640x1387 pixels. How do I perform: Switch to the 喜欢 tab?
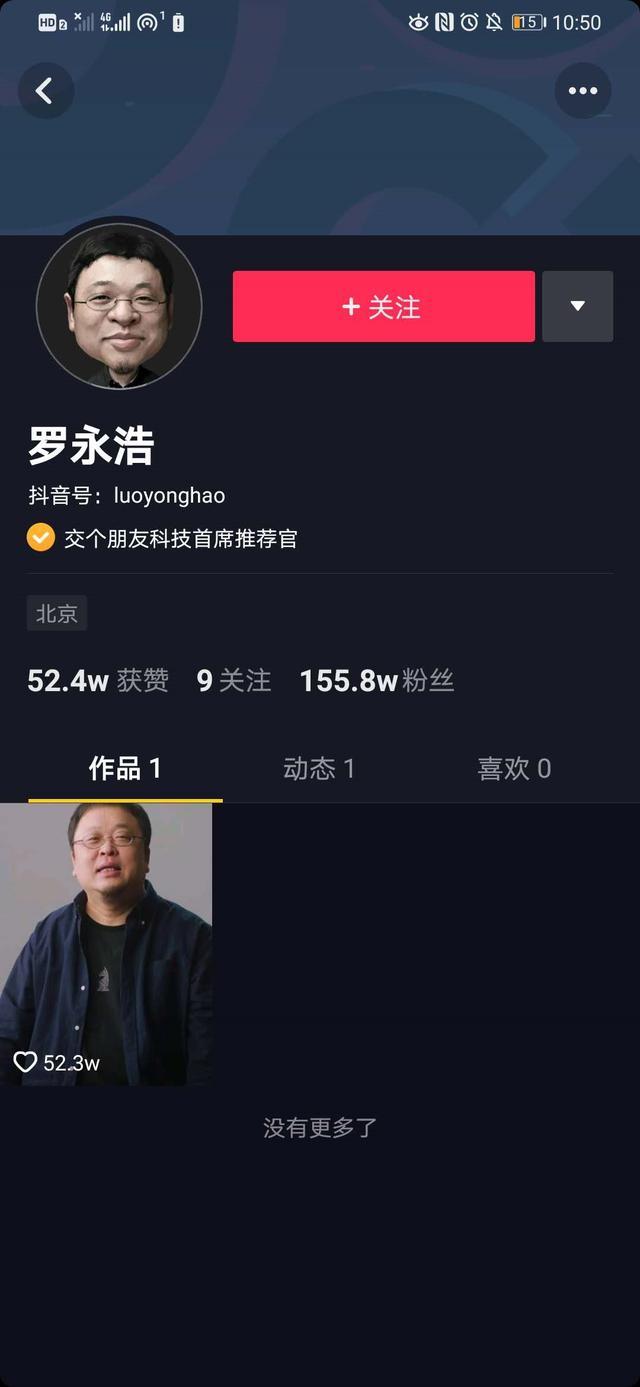coord(514,768)
